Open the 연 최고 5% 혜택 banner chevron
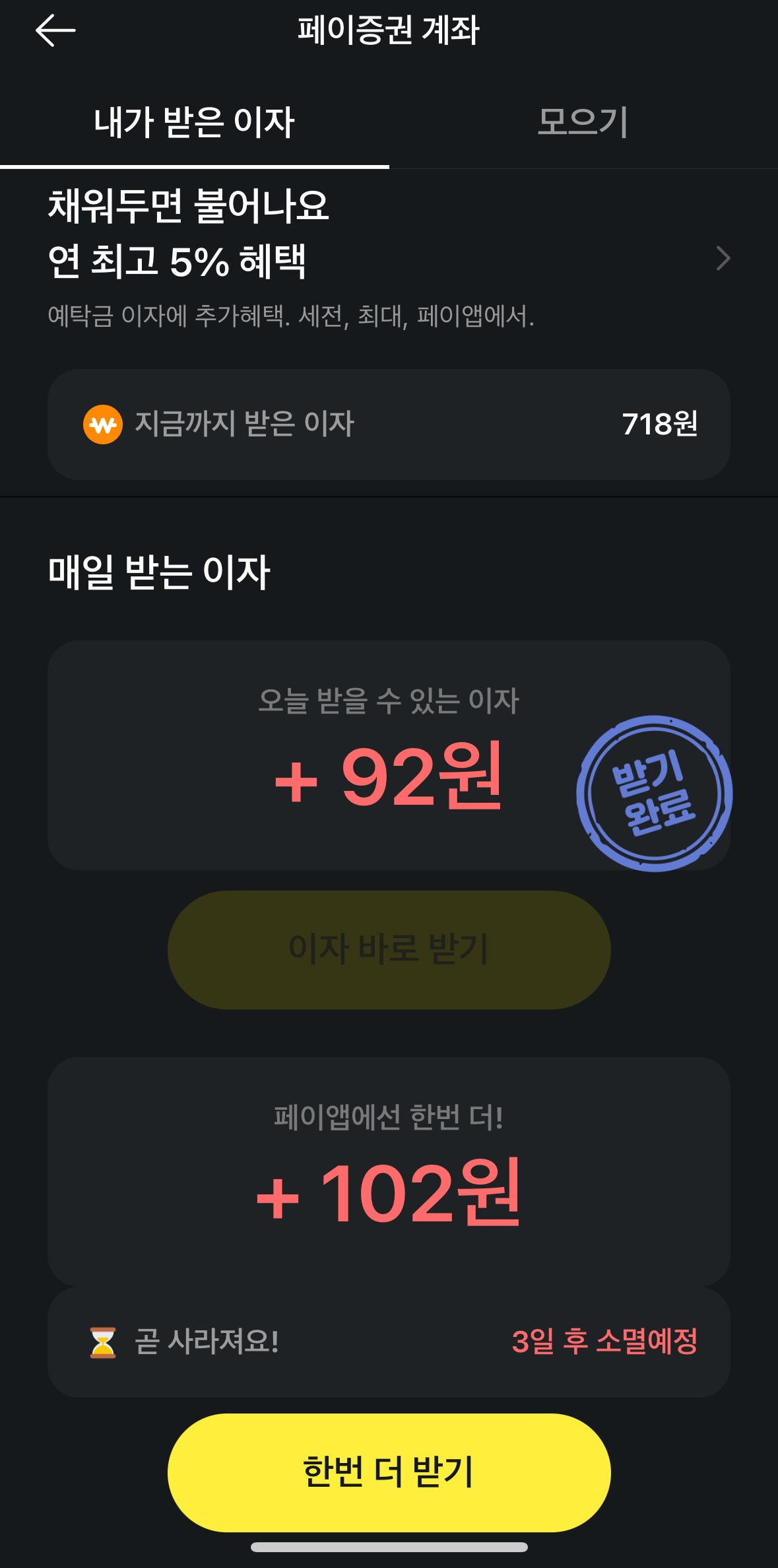The height and width of the screenshot is (1568, 778). [x=725, y=257]
